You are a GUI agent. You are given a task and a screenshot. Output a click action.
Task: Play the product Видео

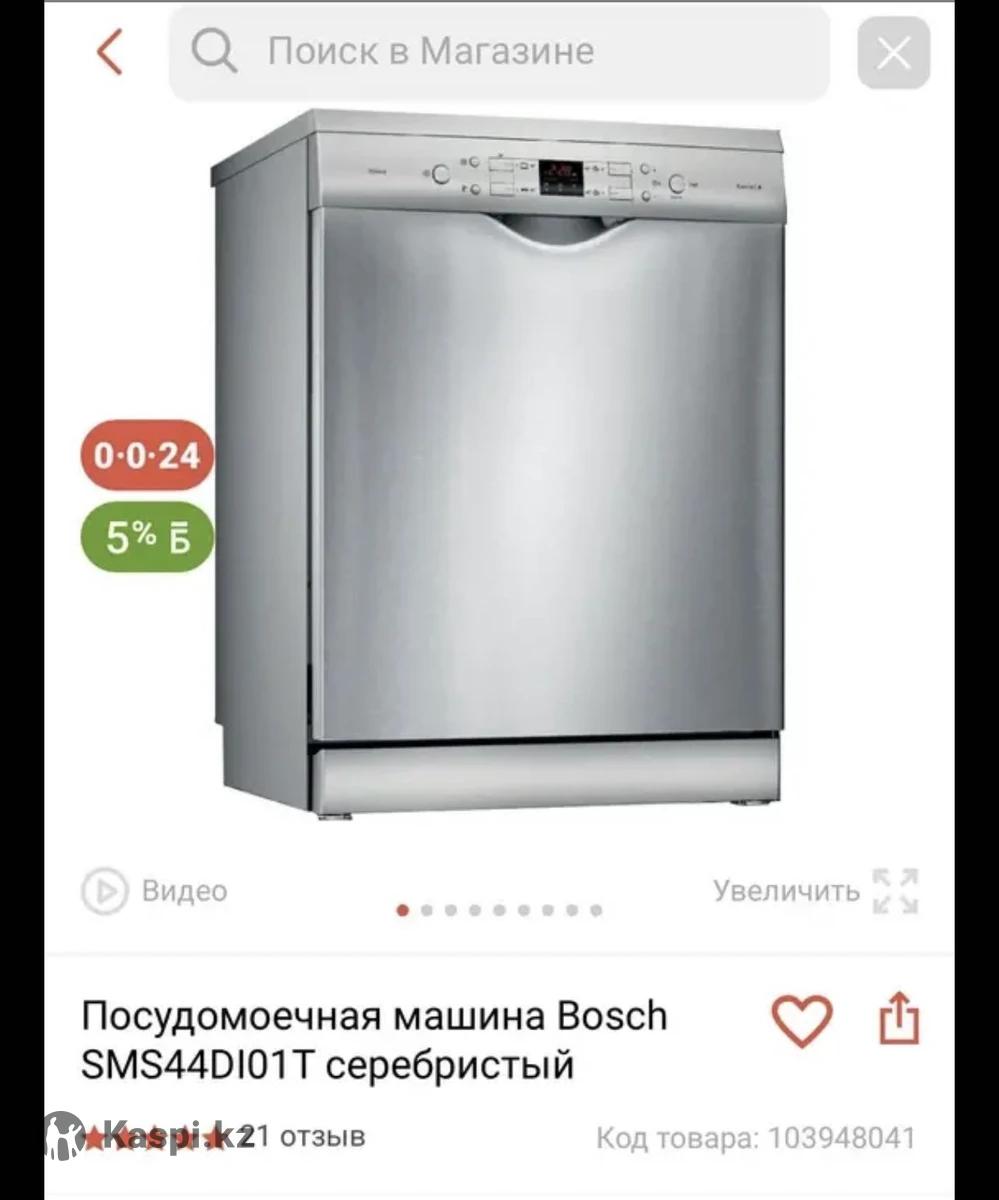pyautogui.click(x=156, y=890)
